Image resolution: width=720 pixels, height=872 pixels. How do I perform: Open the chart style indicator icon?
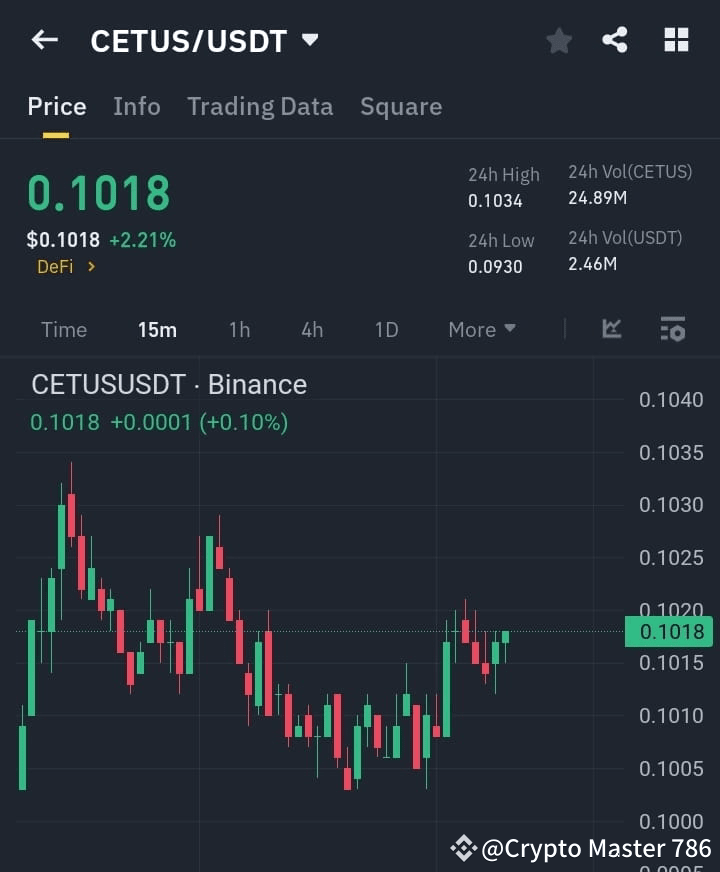click(x=610, y=329)
